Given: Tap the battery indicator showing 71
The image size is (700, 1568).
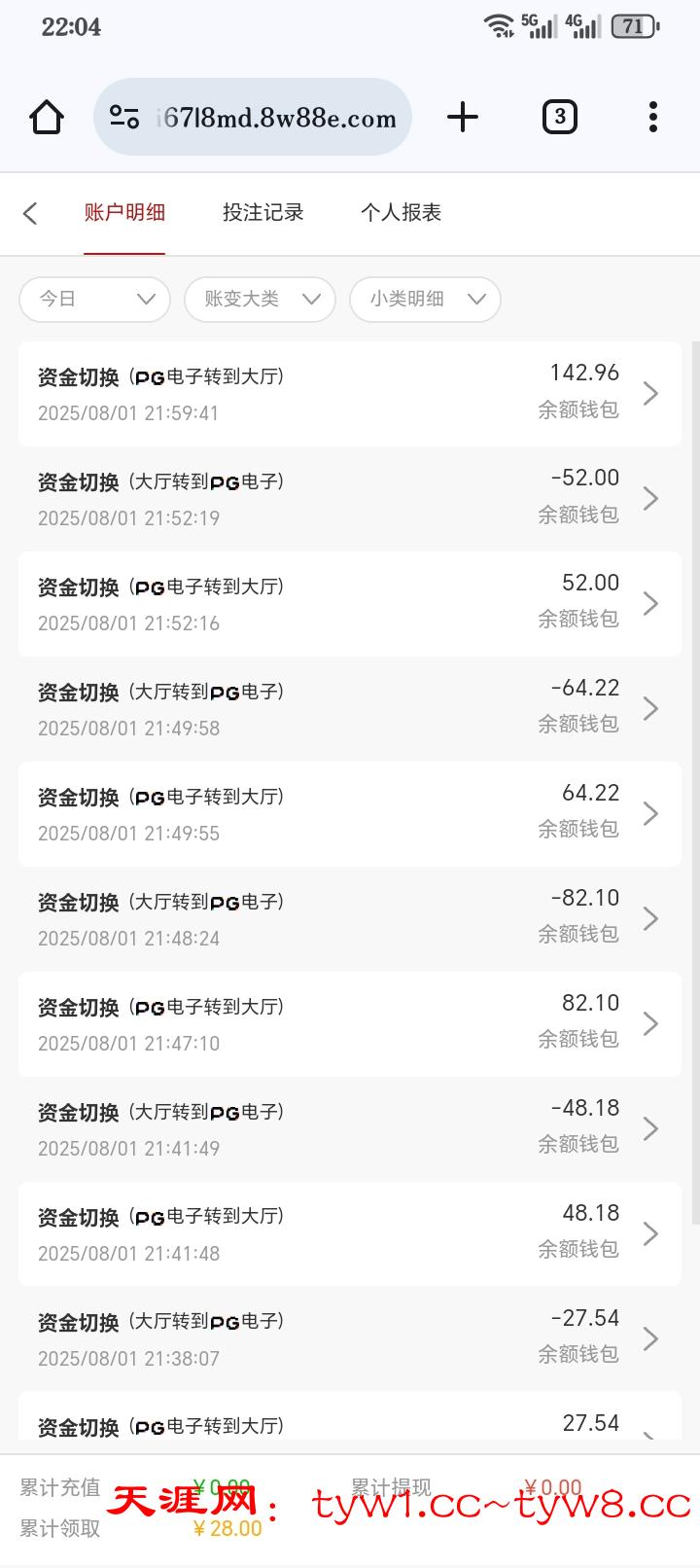Looking at the screenshot, I should [633, 25].
